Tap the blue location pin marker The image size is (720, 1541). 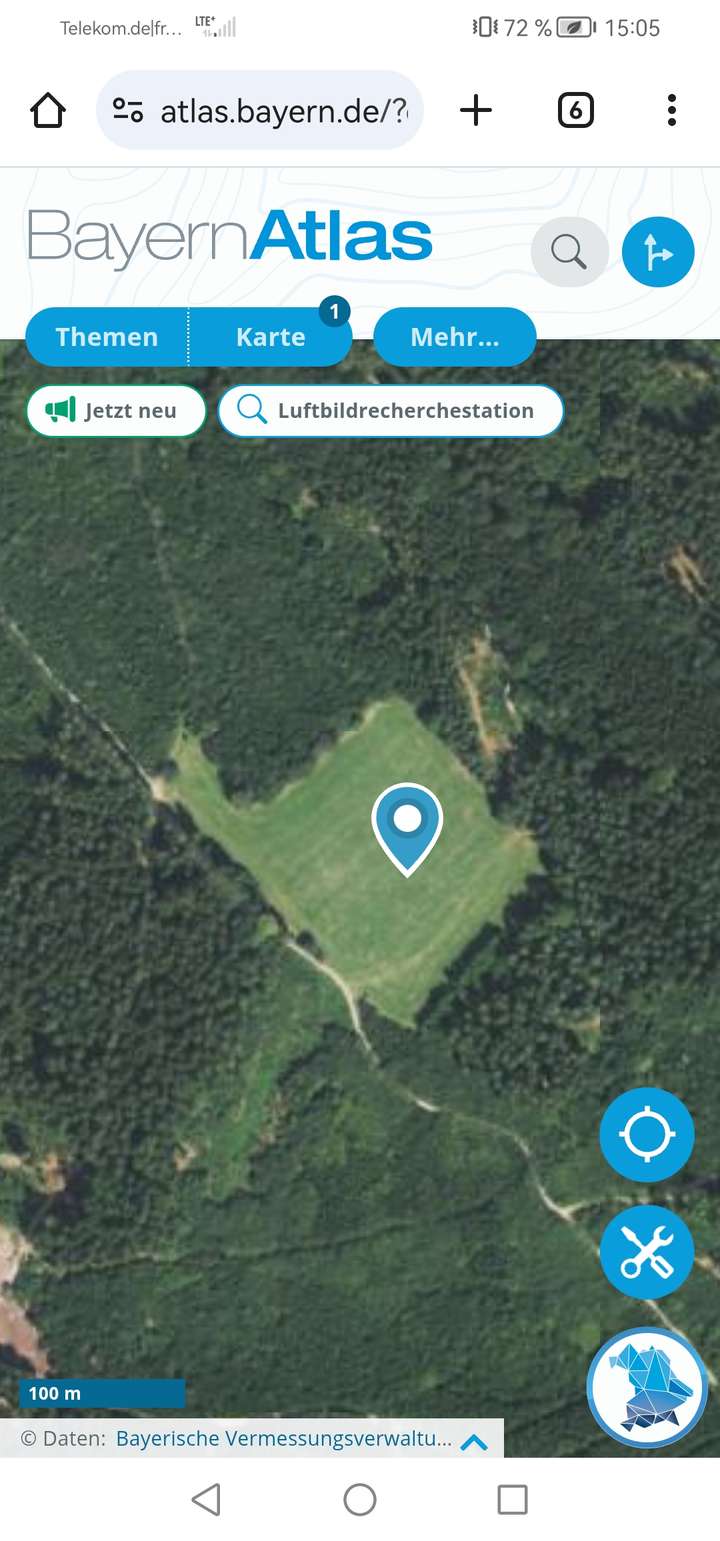pyautogui.click(x=407, y=824)
